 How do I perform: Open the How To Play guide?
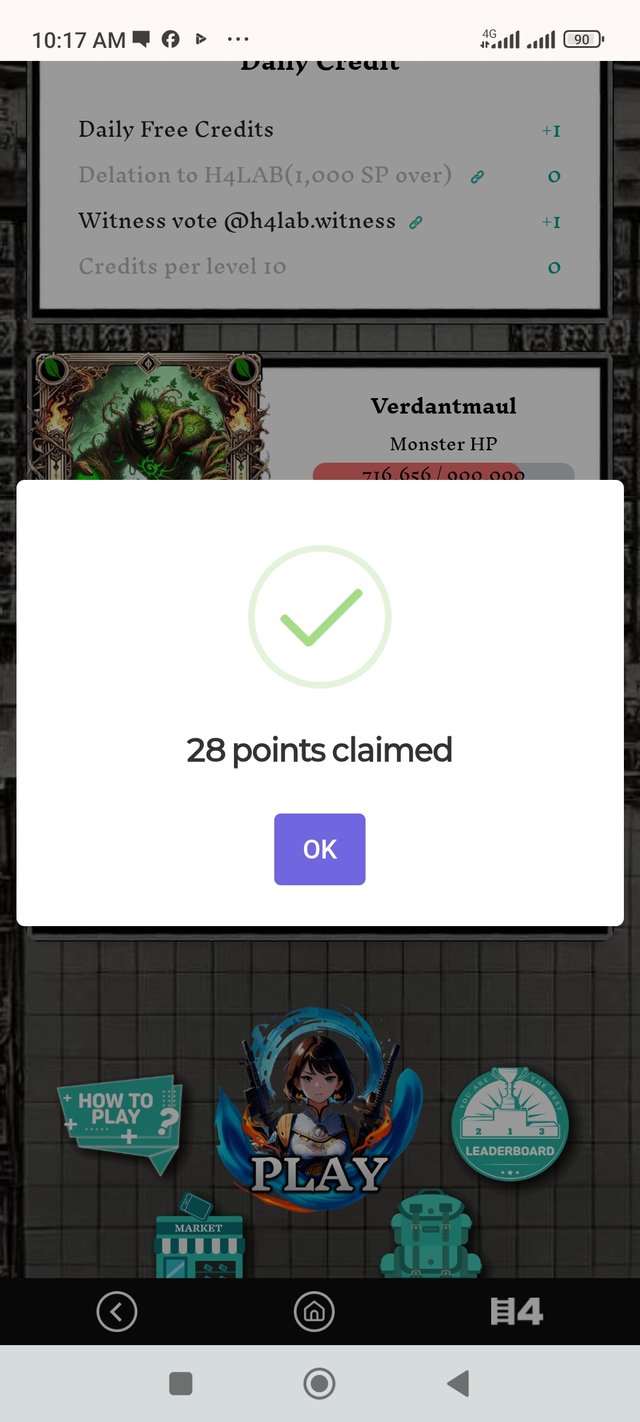click(119, 1120)
